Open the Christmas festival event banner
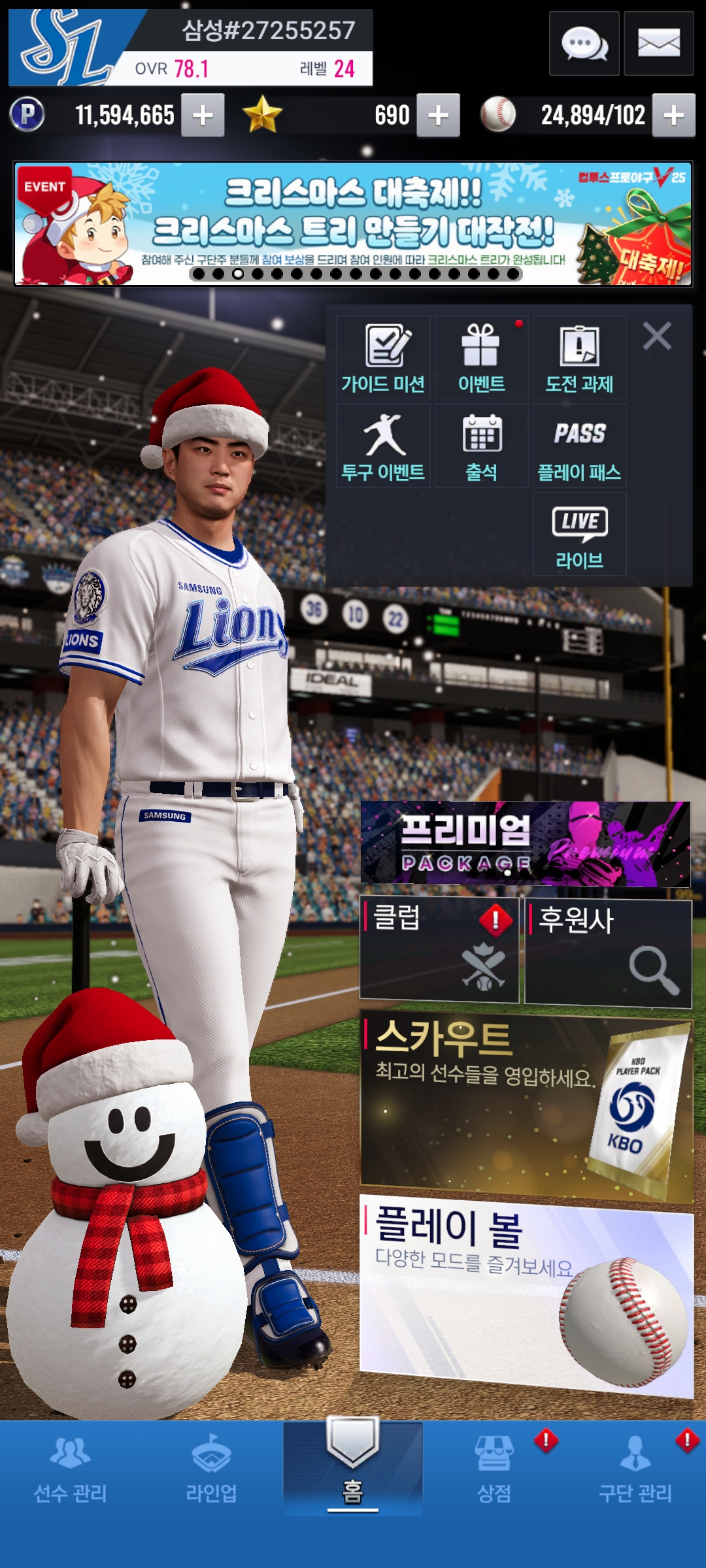Image resolution: width=706 pixels, height=1568 pixels. point(353,223)
